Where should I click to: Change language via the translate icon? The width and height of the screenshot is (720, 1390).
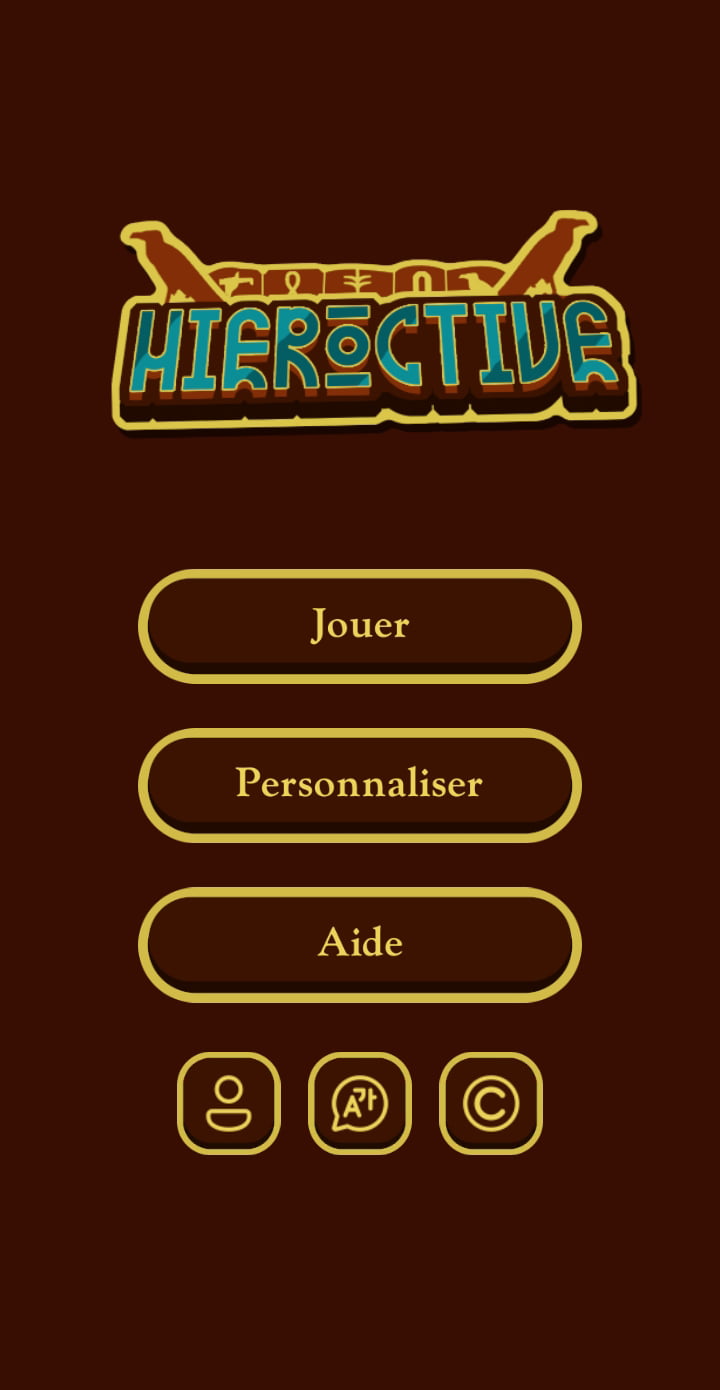[360, 1103]
